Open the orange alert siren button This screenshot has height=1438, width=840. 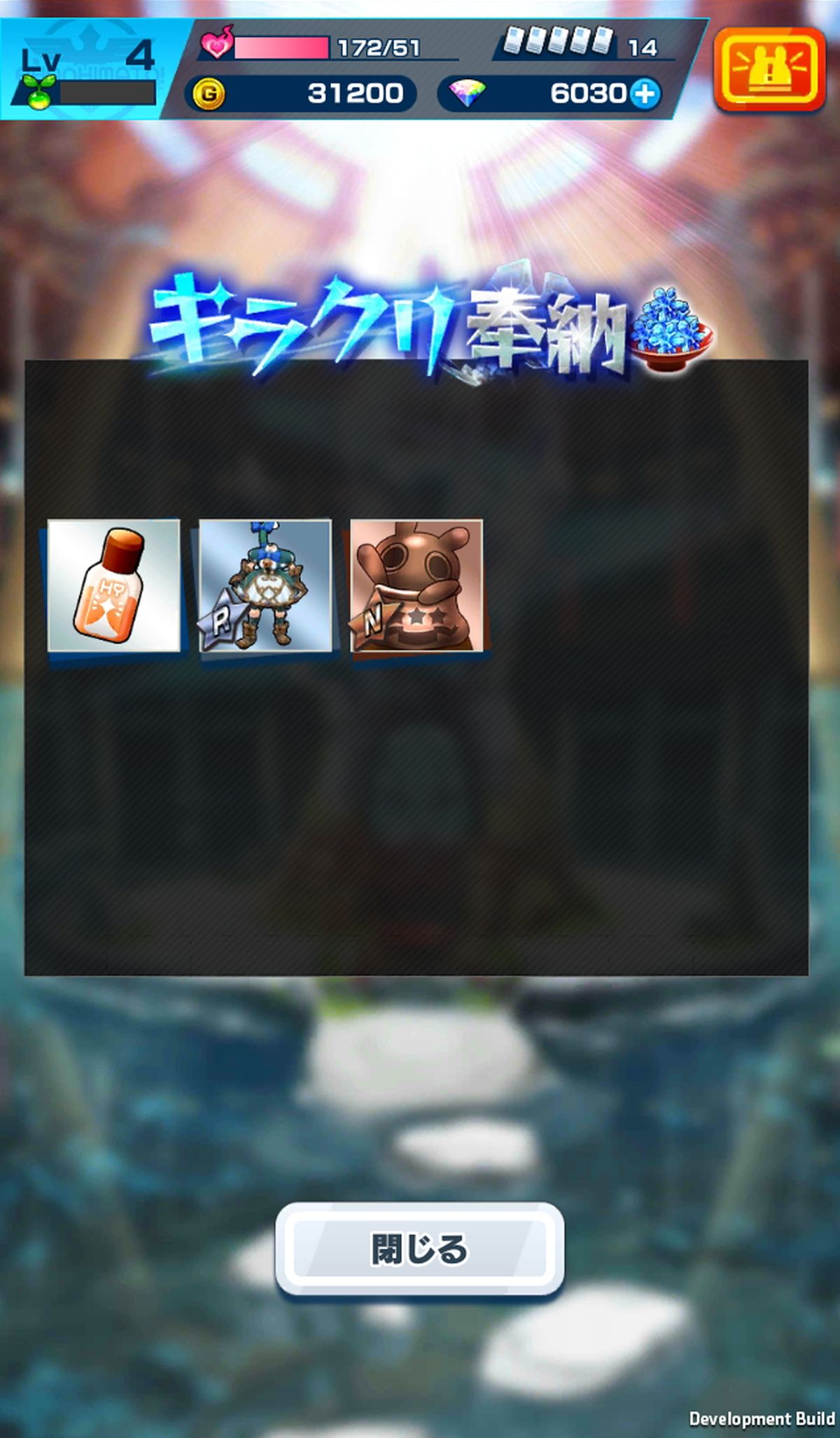[769, 69]
